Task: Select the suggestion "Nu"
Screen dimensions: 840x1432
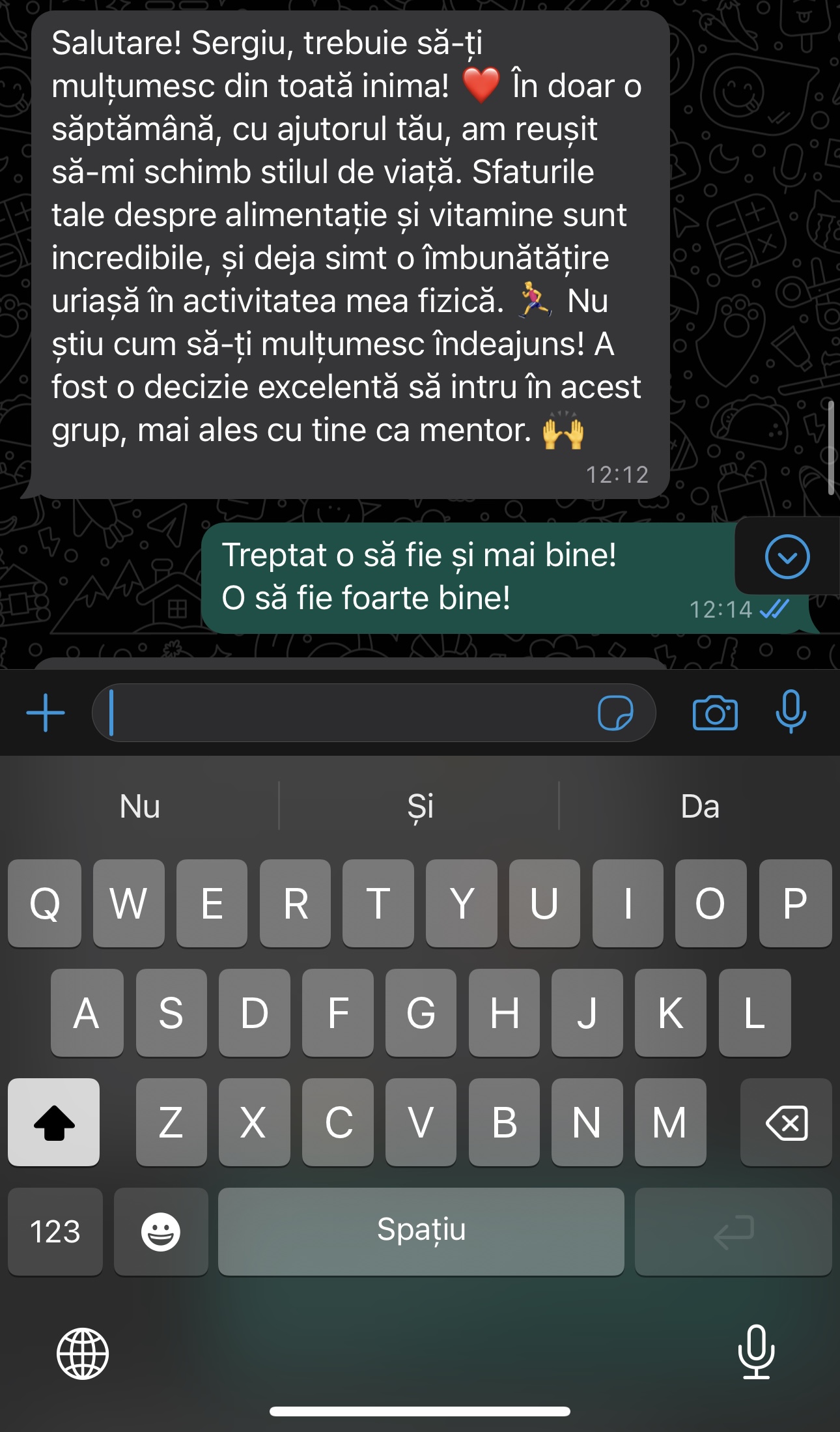Action: click(x=139, y=807)
